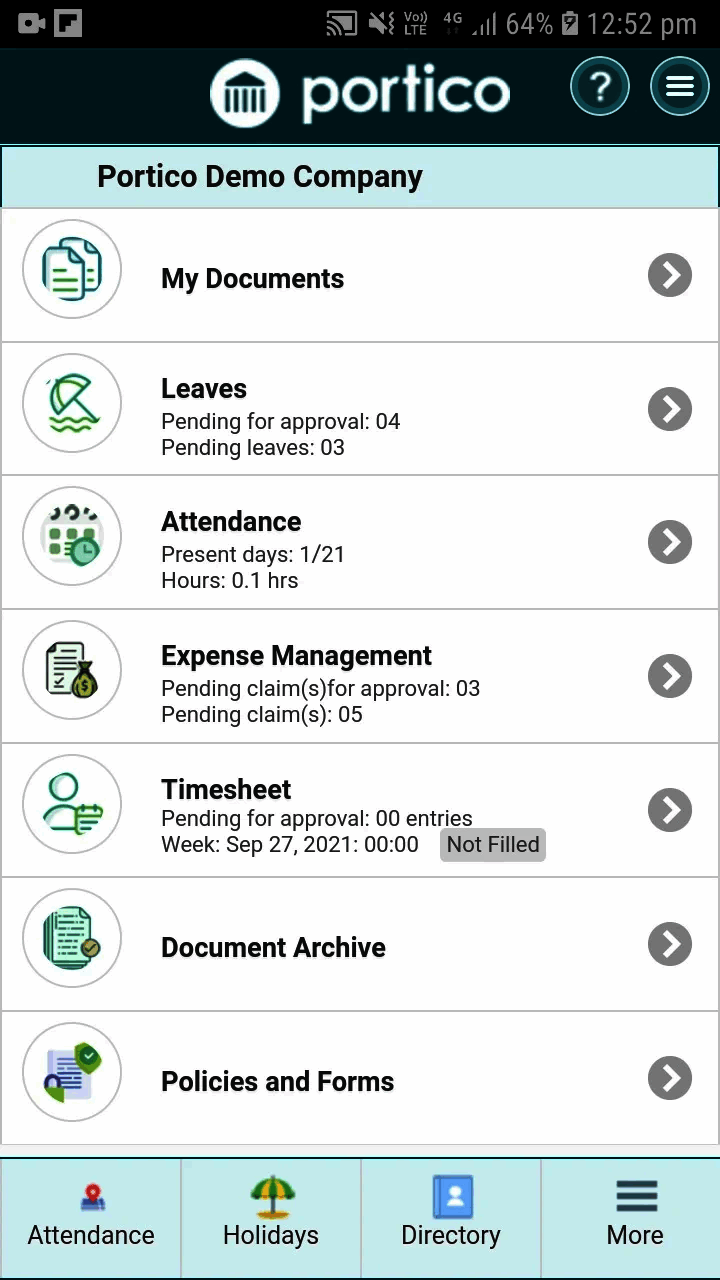
Task: Open the Document Archive stacked-papers icon
Action: [71, 938]
